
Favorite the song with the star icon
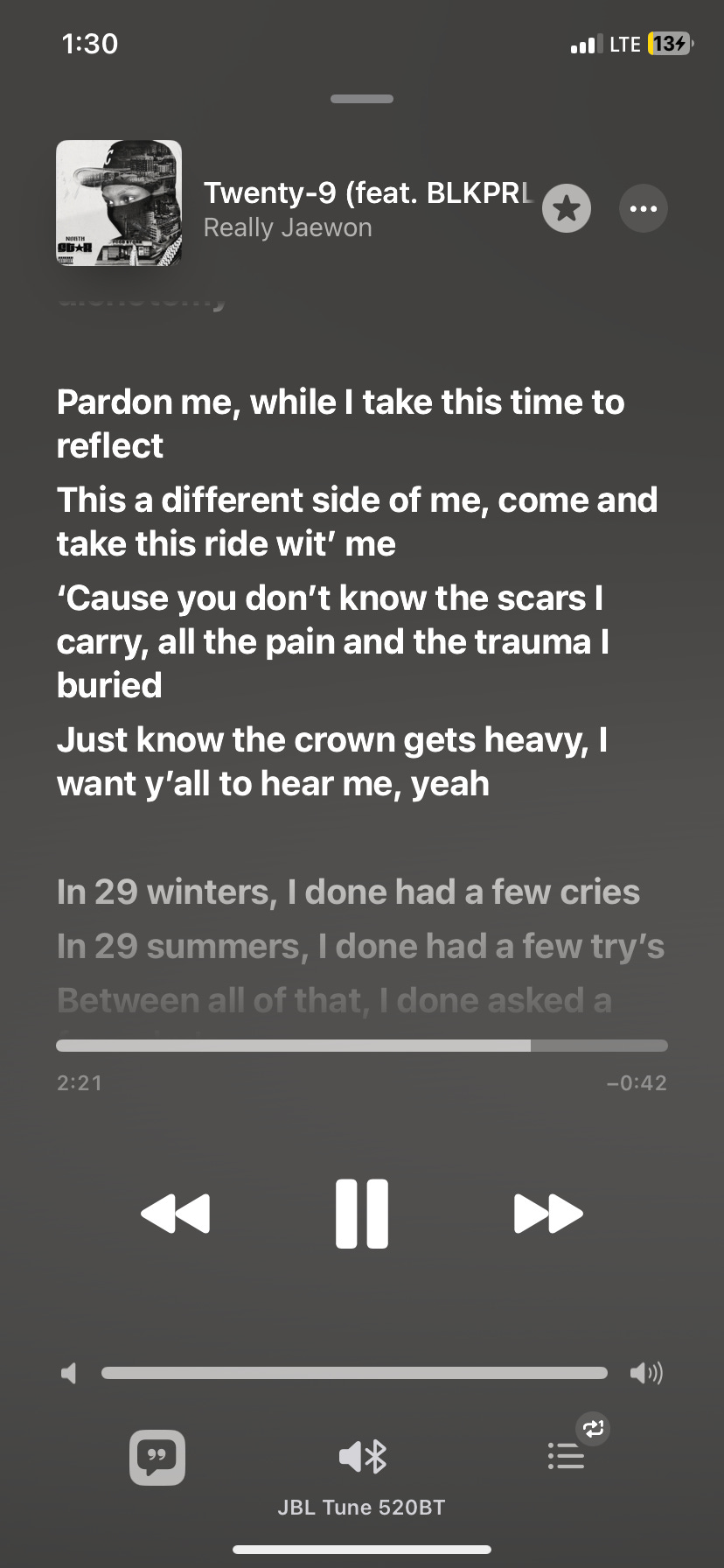tap(567, 208)
